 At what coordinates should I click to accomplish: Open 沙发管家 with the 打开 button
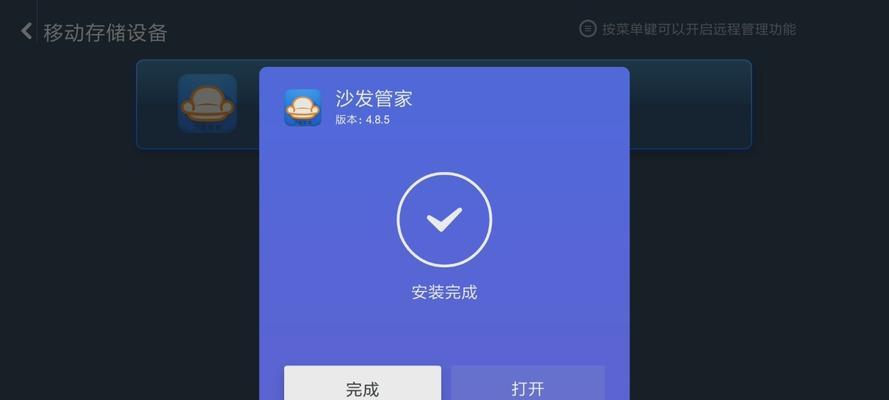click(527, 385)
